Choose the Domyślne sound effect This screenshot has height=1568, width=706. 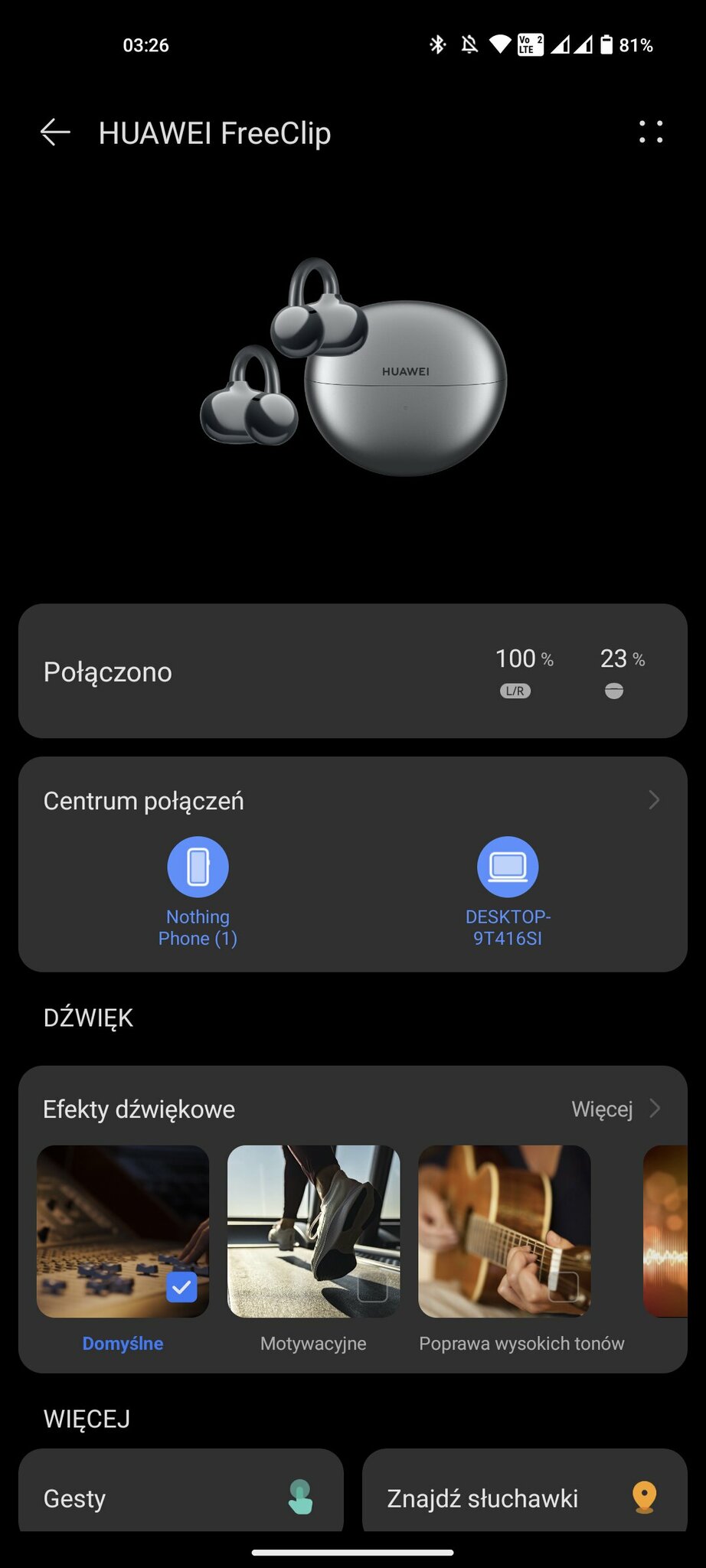click(123, 1249)
